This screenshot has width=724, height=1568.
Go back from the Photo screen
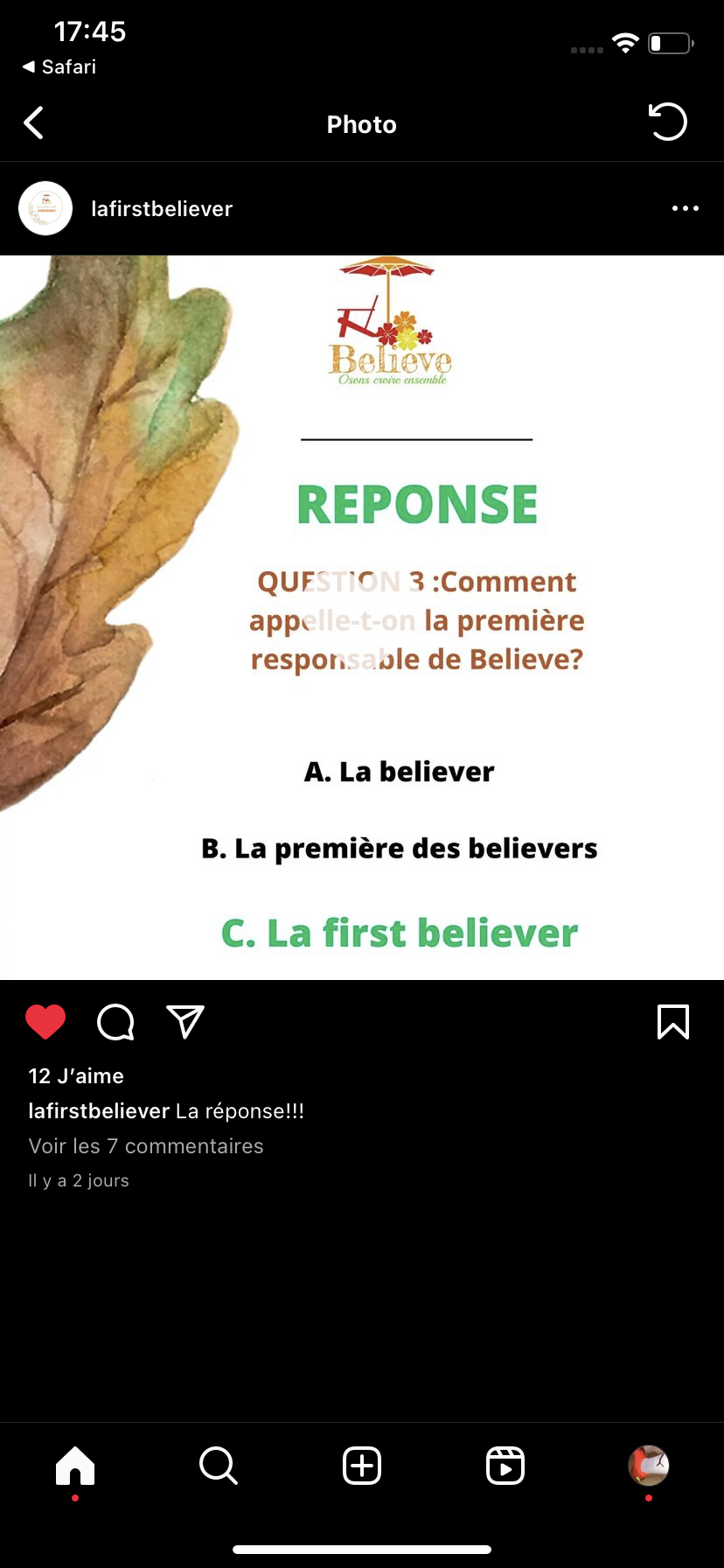pyautogui.click(x=34, y=123)
